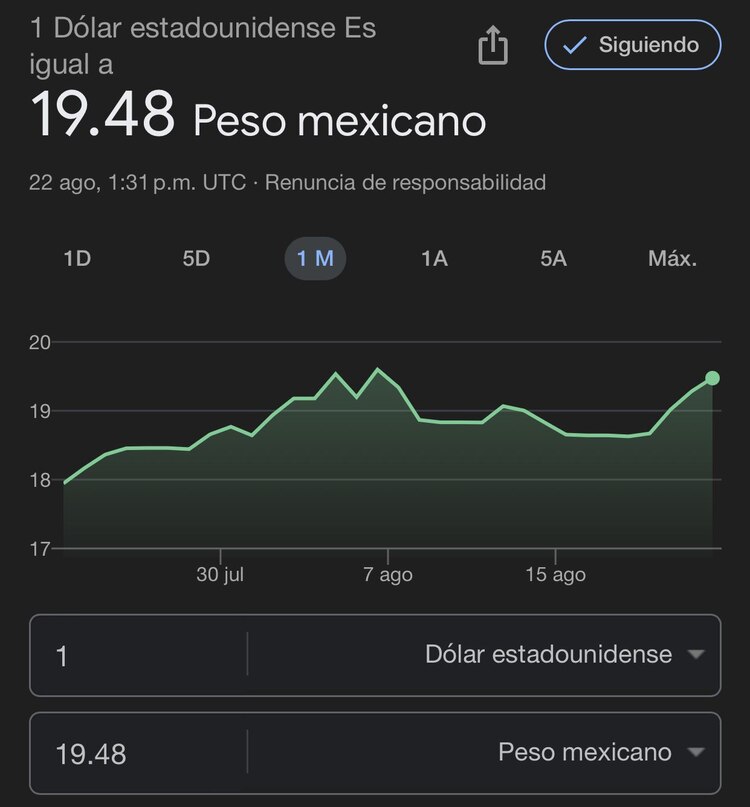Click the share icon
The height and width of the screenshot is (807, 750).
(x=491, y=44)
